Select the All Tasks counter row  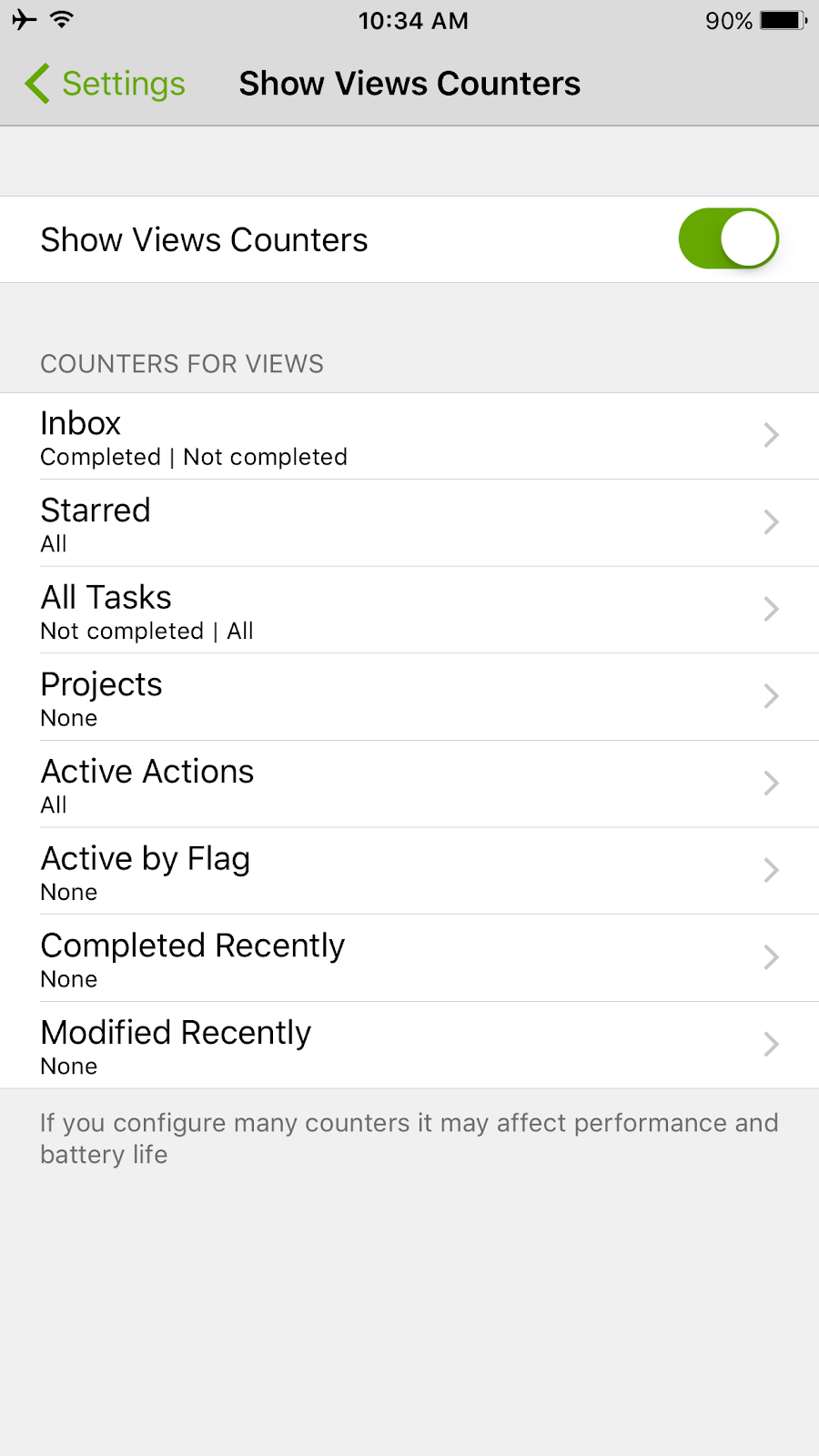[409, 611]
